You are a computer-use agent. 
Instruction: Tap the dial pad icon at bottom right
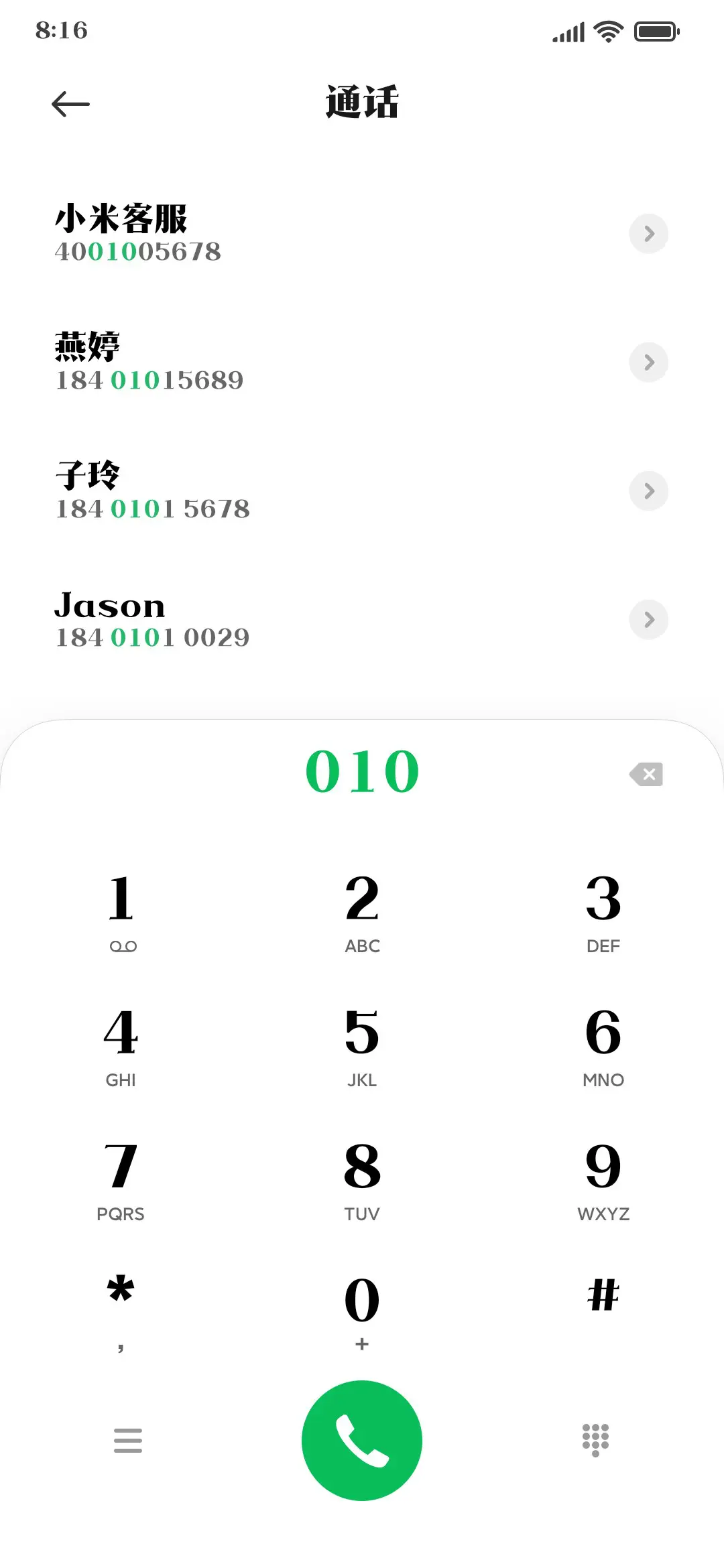595,1441
